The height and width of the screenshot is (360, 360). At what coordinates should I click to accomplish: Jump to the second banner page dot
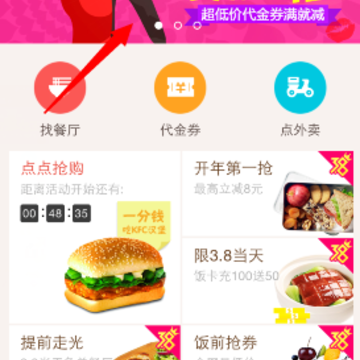coord(178,25)
